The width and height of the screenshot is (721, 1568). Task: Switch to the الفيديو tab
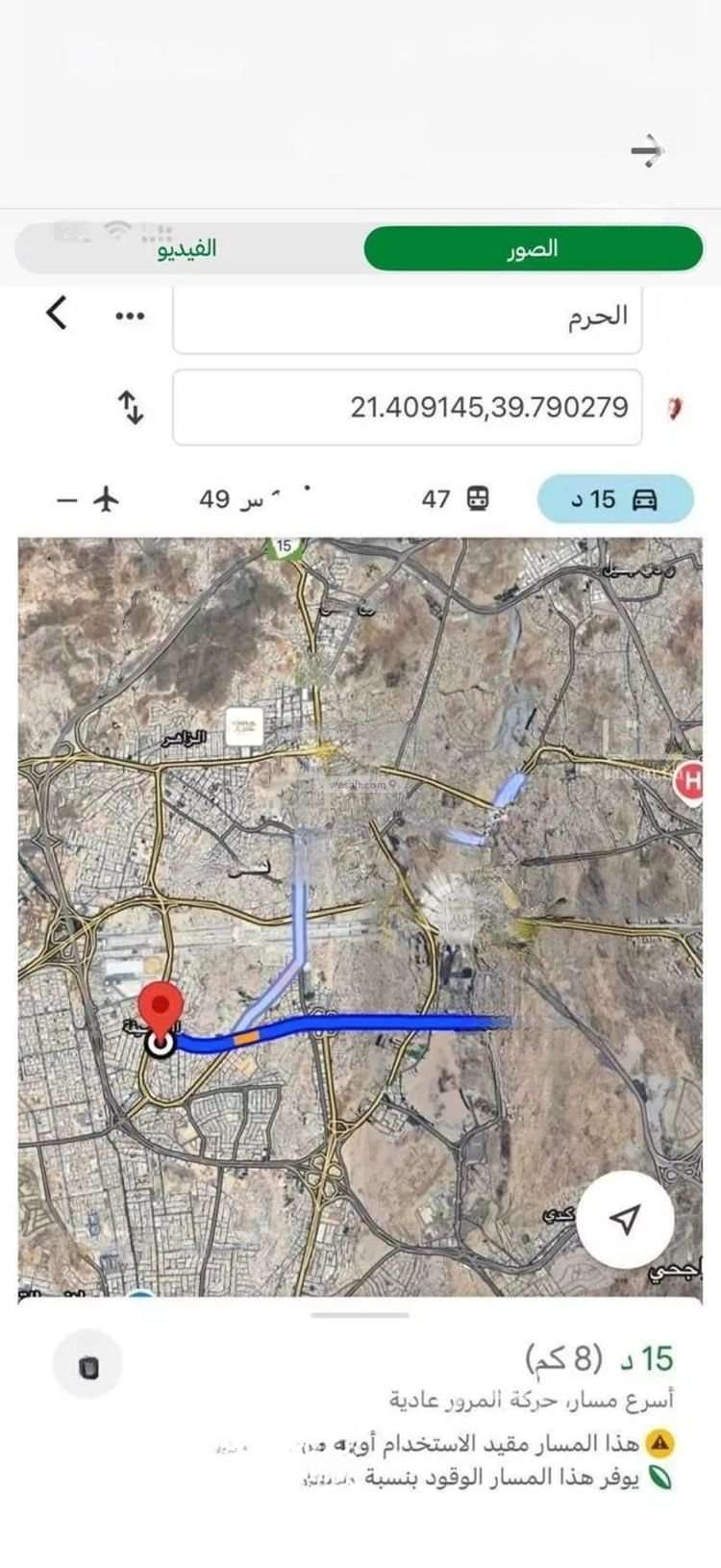tap(187, 249)
